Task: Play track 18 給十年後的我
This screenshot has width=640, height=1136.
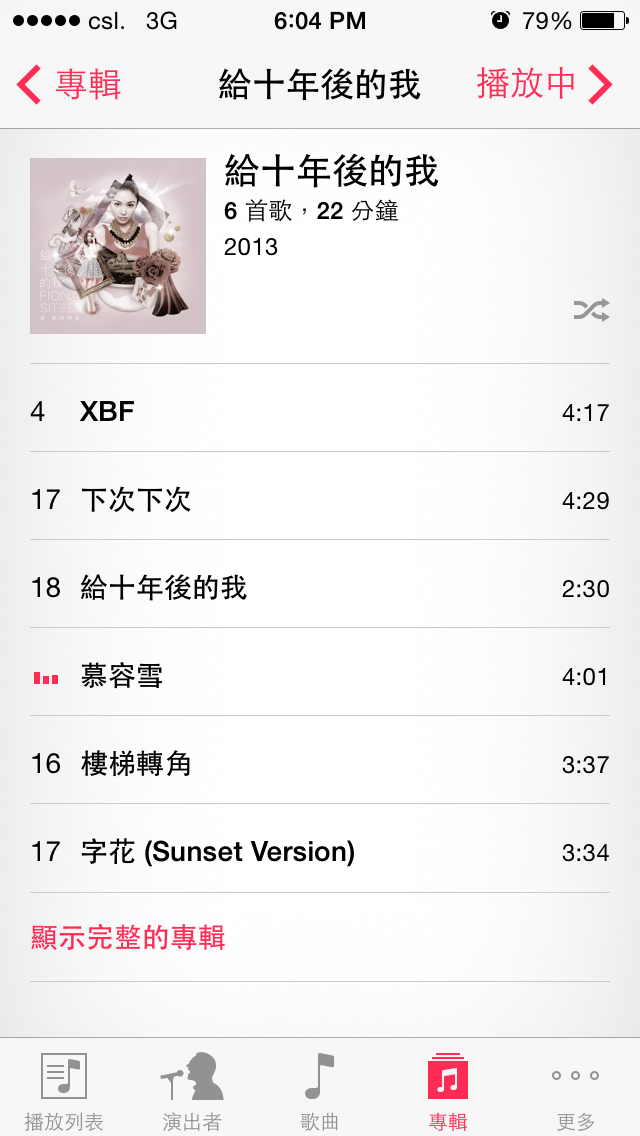Action: [x=320, y=588]
